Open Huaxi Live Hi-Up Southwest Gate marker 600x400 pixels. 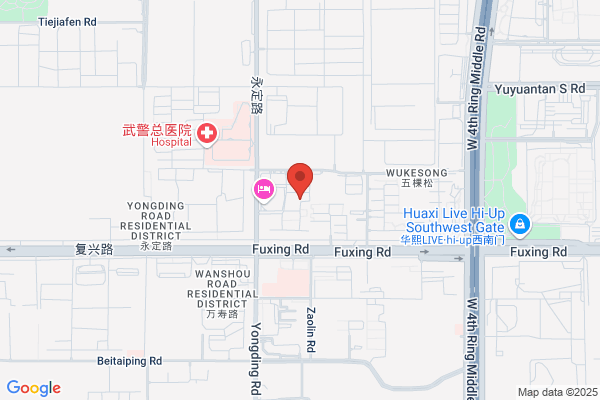click(x=519, y=224)
